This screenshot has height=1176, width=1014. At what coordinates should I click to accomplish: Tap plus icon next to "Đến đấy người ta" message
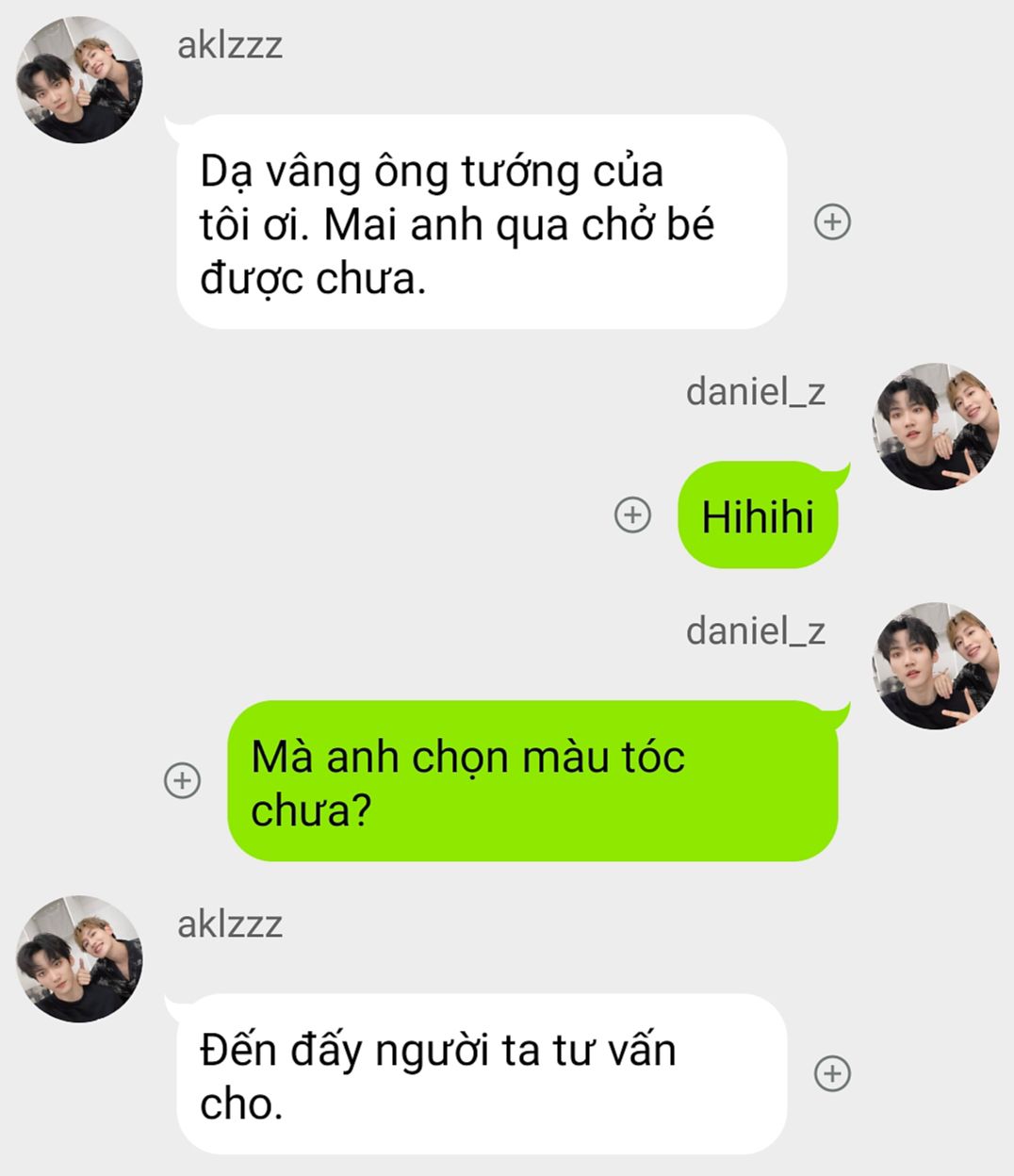(x=832, y=1073)
